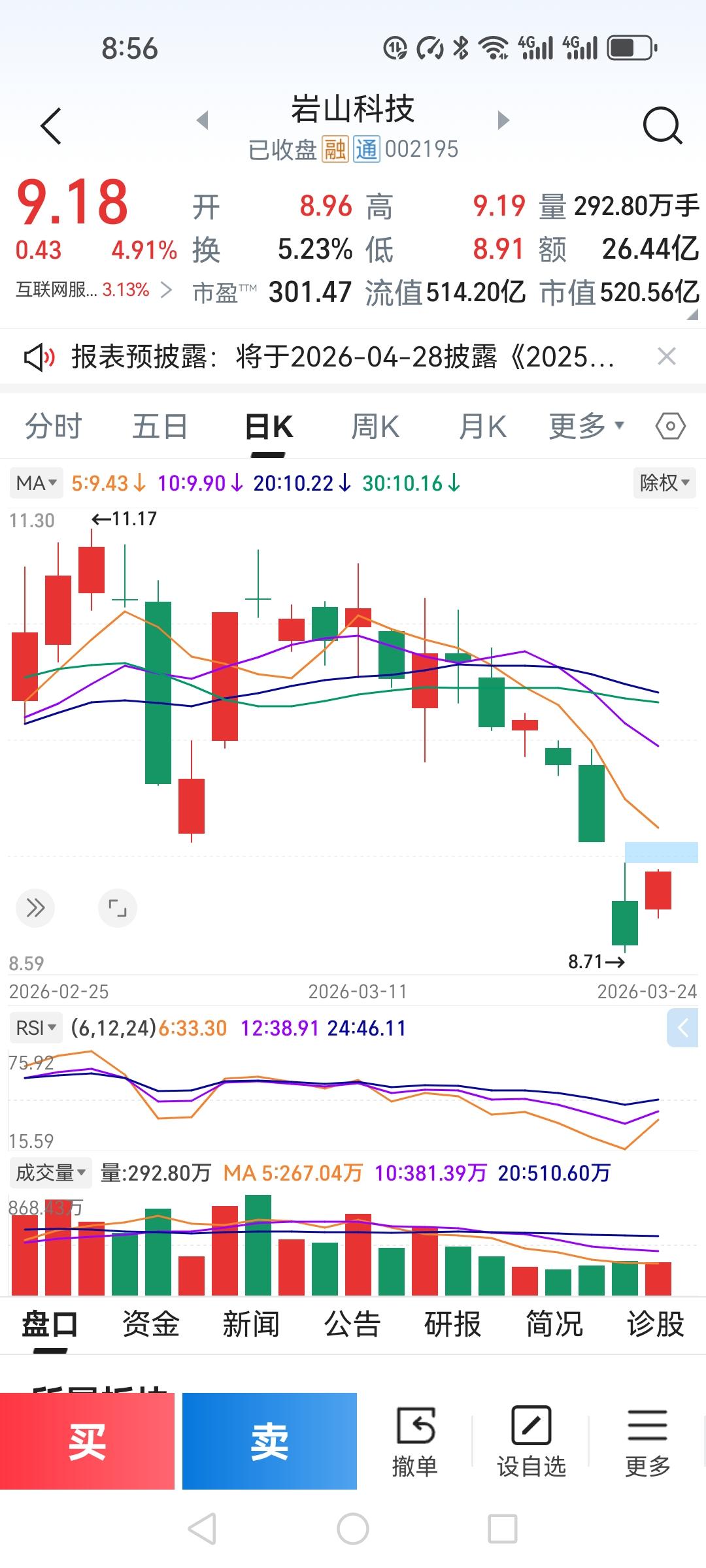Open the MA moving average dropdown
Viewport: 706px width, 1568px height.
pos(36,483)
